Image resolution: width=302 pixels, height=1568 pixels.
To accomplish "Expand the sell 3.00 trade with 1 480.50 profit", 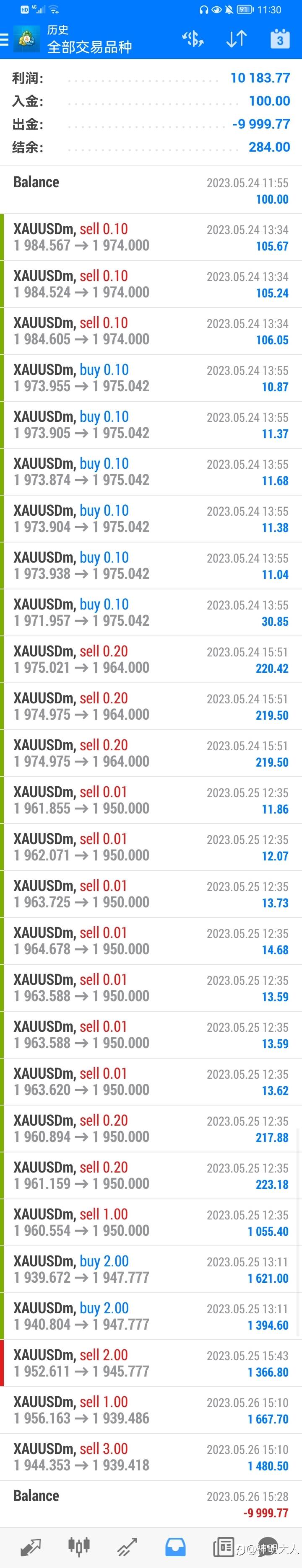I will click(151, 1457).
